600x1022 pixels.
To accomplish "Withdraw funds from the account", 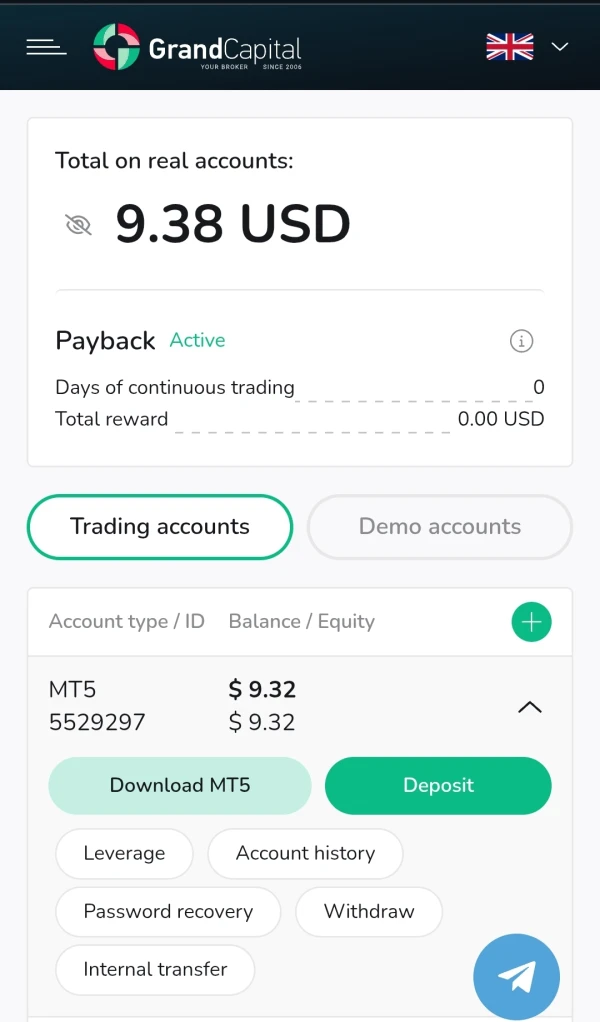I will [369, 911].
